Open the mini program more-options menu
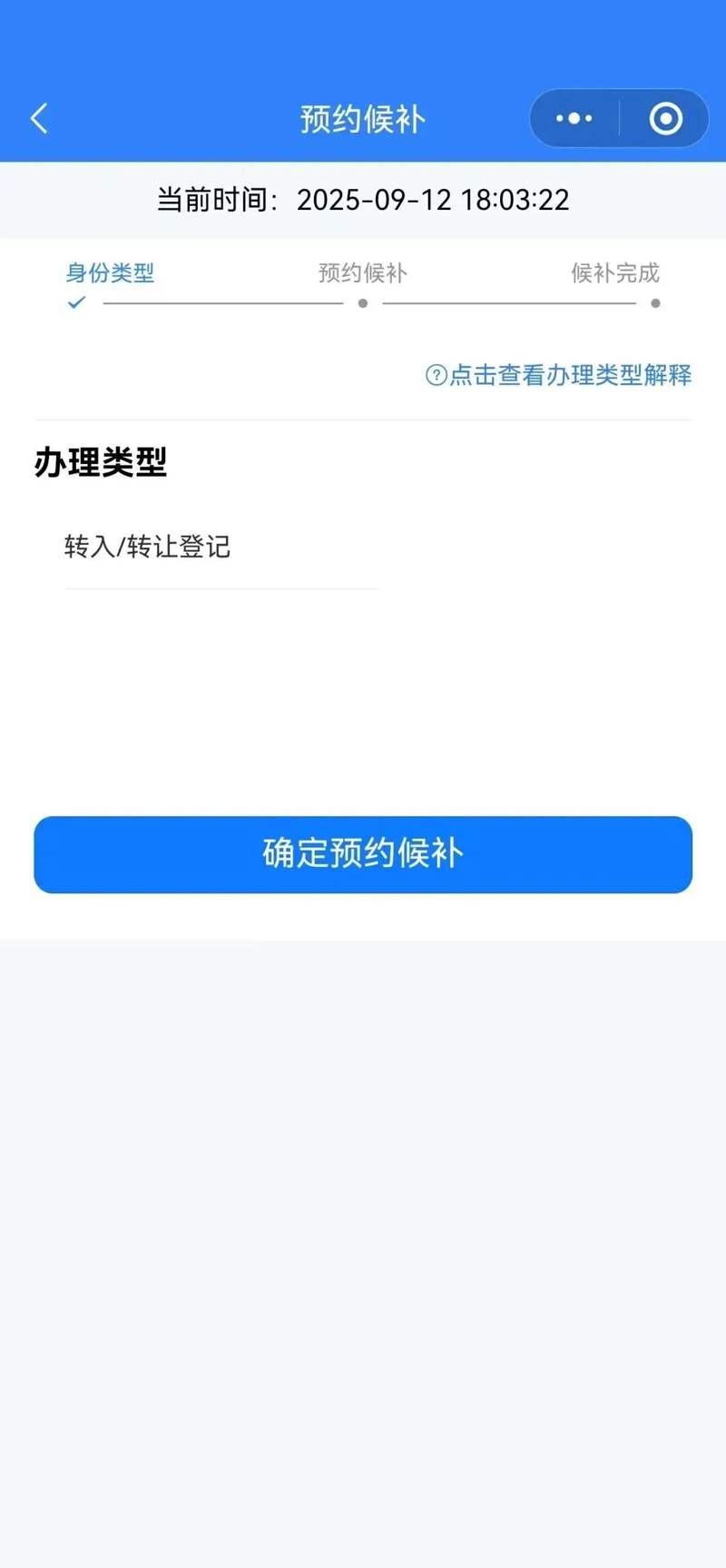 pyautogui.click(x=574, y=118)
